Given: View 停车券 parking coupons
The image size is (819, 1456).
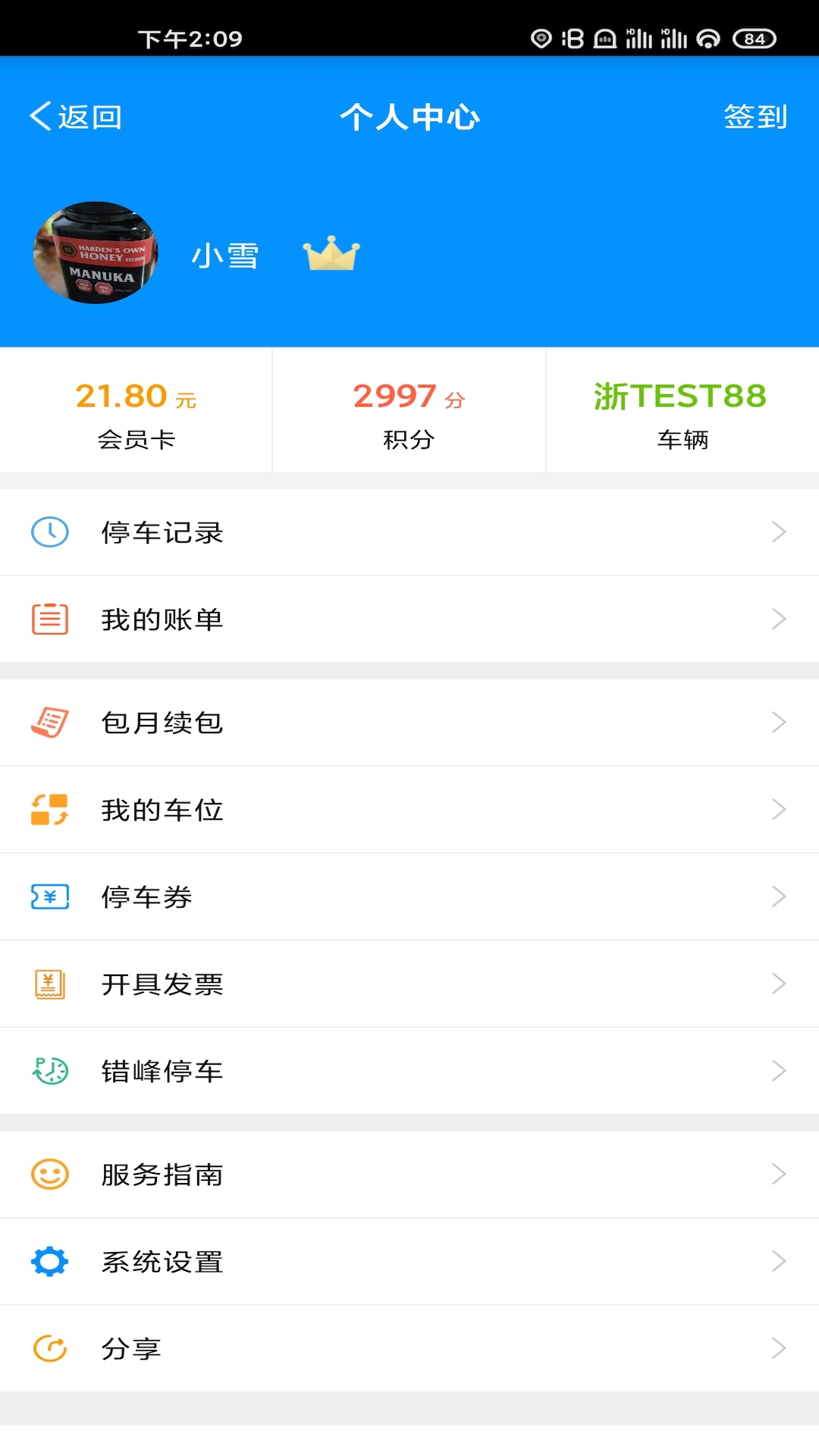Looking at the screenshot, I should tap(409, 897).
